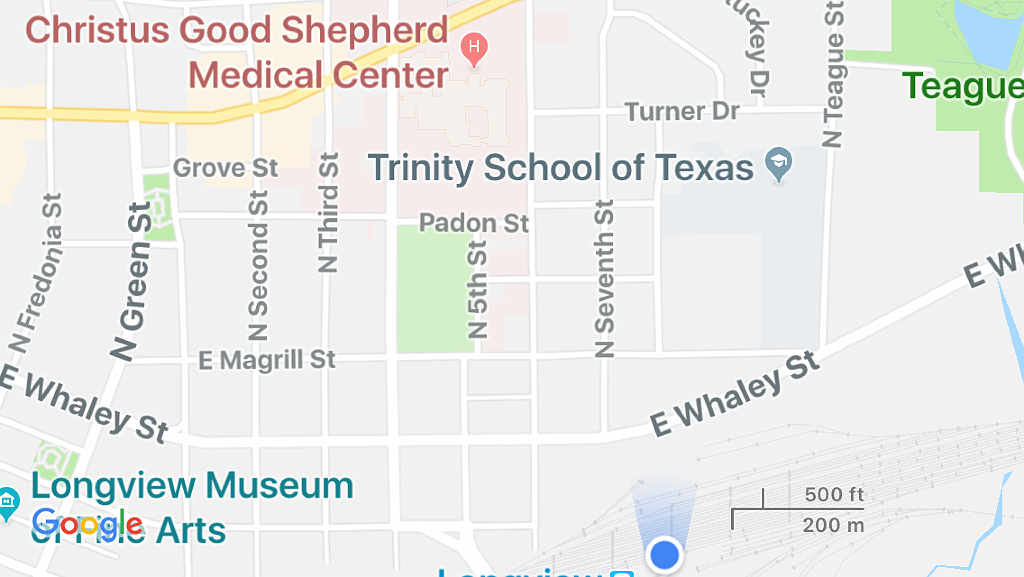
Task: Tap the blue current location dot
Action: pyautogui.click(x=665, y=553)
